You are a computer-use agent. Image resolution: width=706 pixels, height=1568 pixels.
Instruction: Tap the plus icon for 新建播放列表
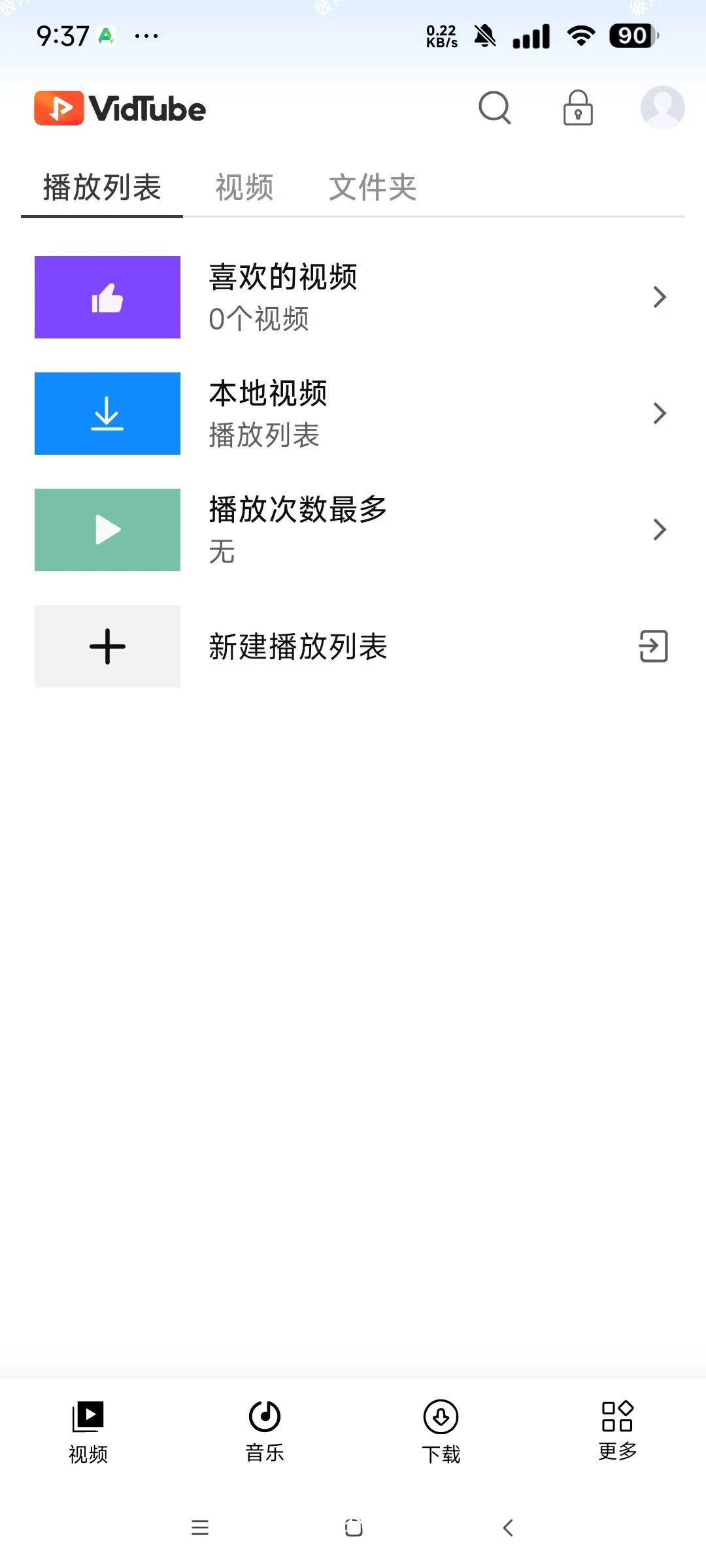[107, 646]
